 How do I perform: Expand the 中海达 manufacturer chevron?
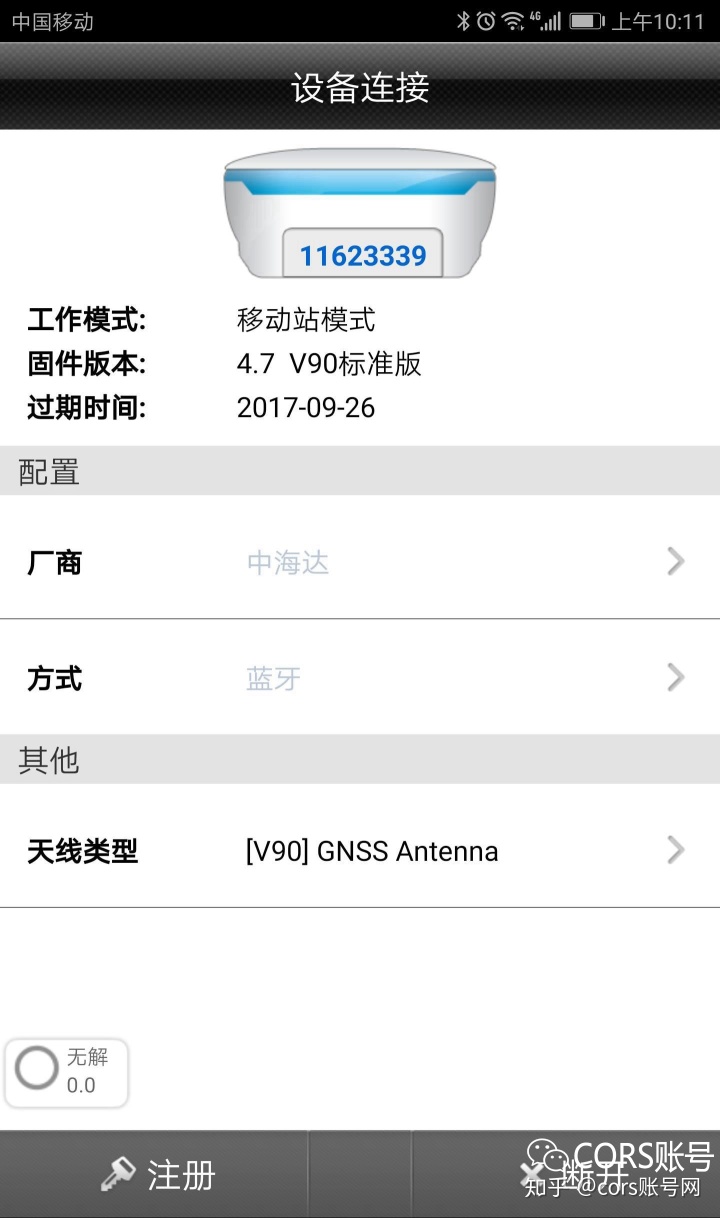tap(675, 561)
